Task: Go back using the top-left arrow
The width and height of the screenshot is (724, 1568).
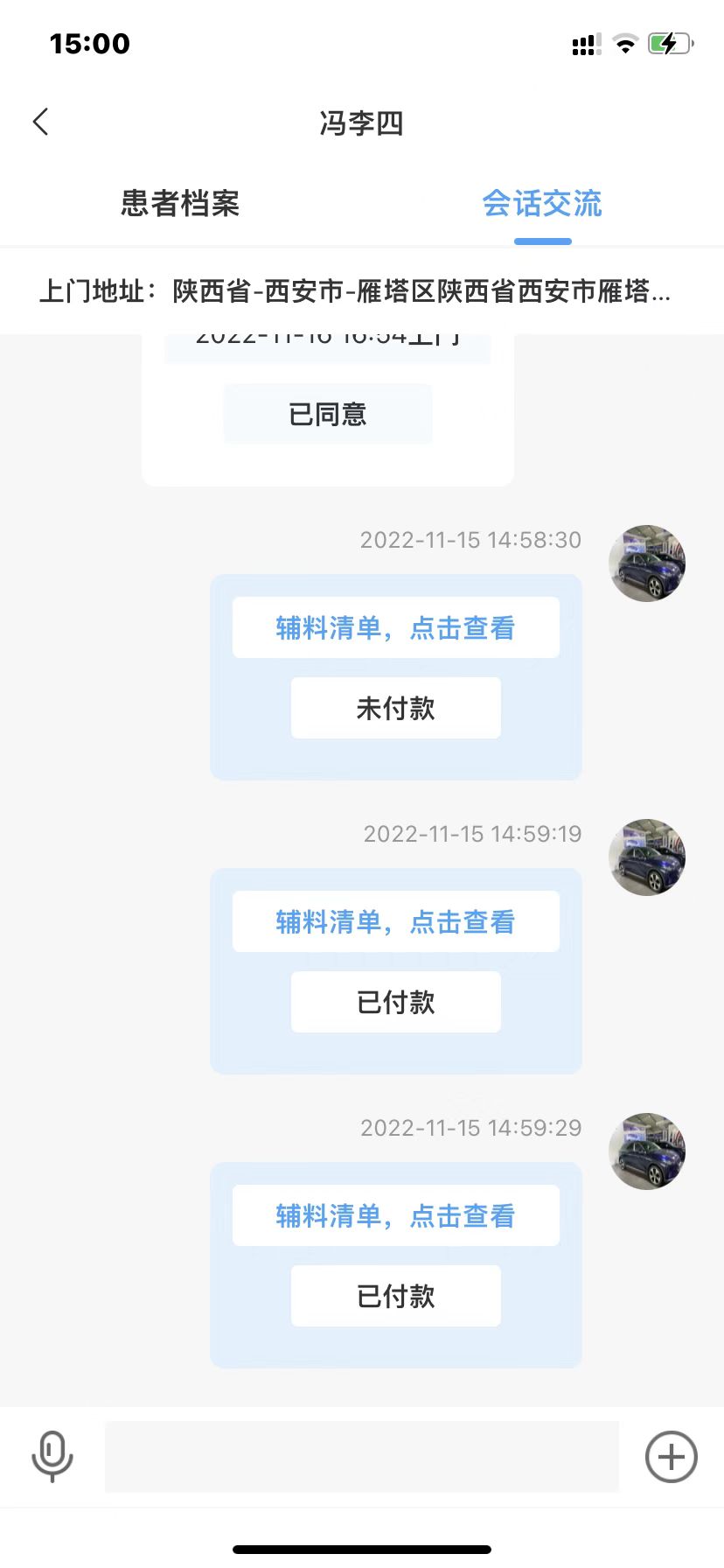Action: pos(40,122)
